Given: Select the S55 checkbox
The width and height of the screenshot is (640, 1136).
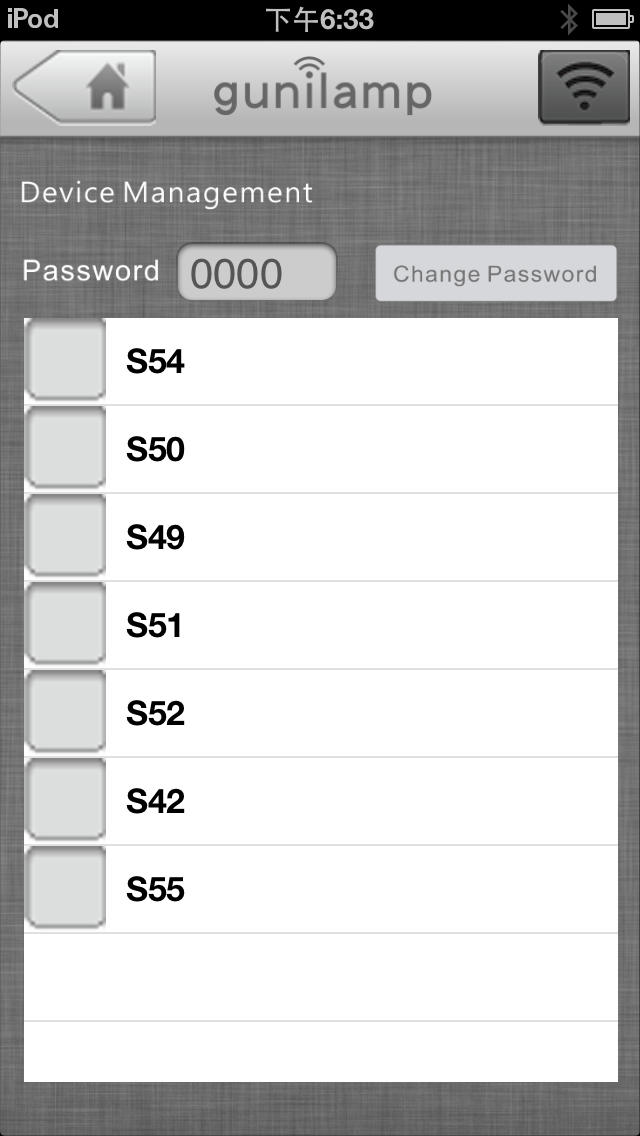Looking at the screenshot, I should pyautogui.click(x=65, y=888).
